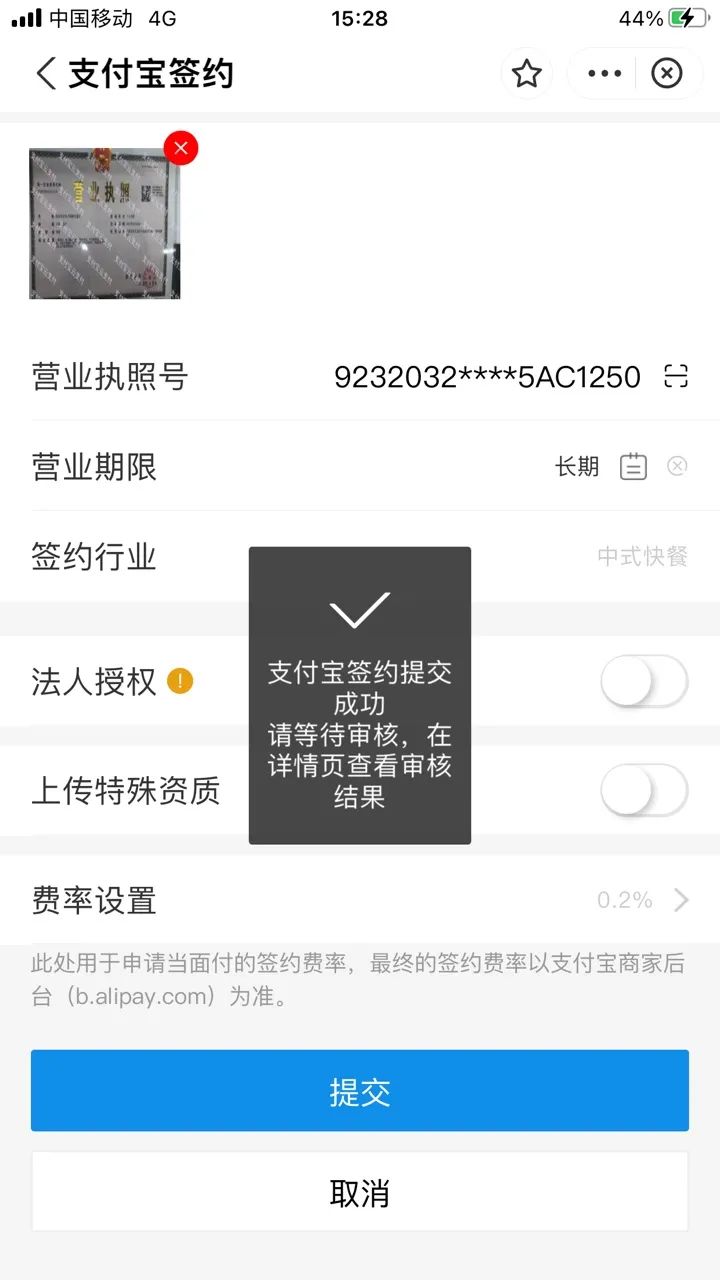720x1280 pixels.
Task: Turn on the 上传特殊资质 switch
Action: pos(643,790)
